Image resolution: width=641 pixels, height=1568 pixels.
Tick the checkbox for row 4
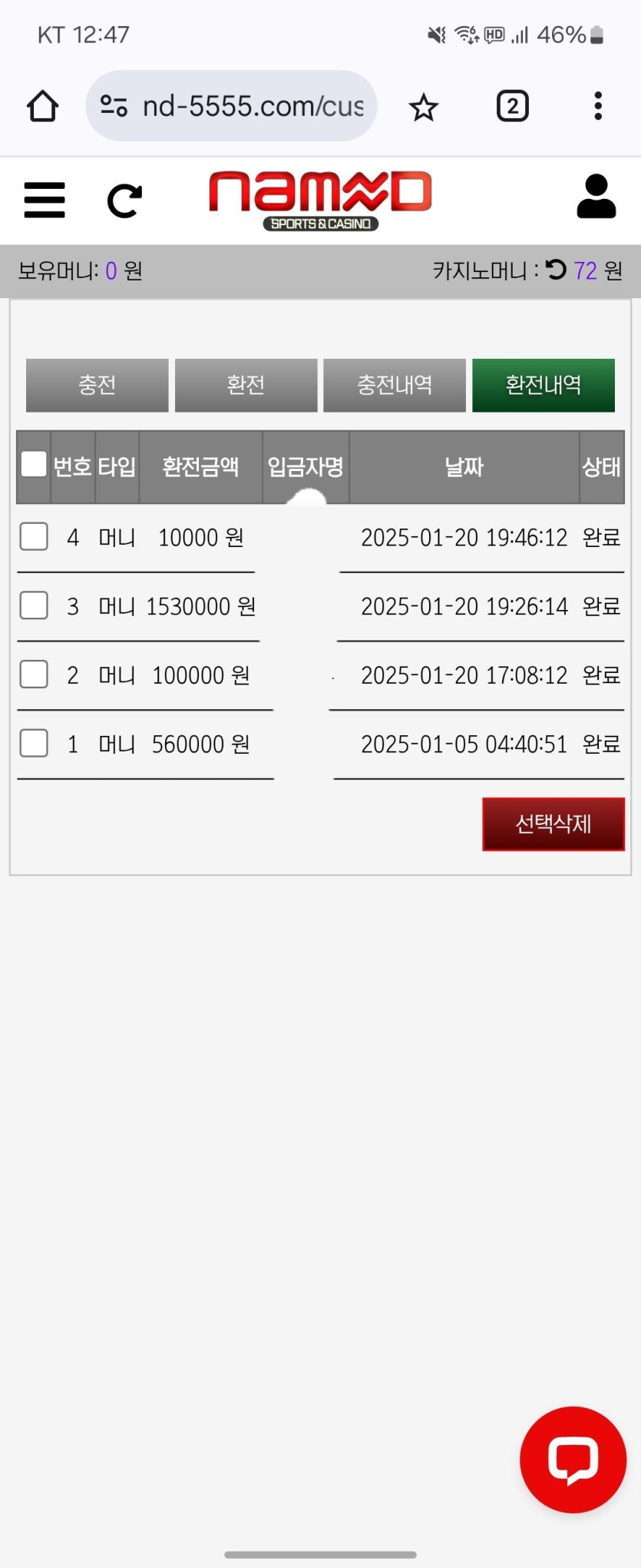(34, 536)
